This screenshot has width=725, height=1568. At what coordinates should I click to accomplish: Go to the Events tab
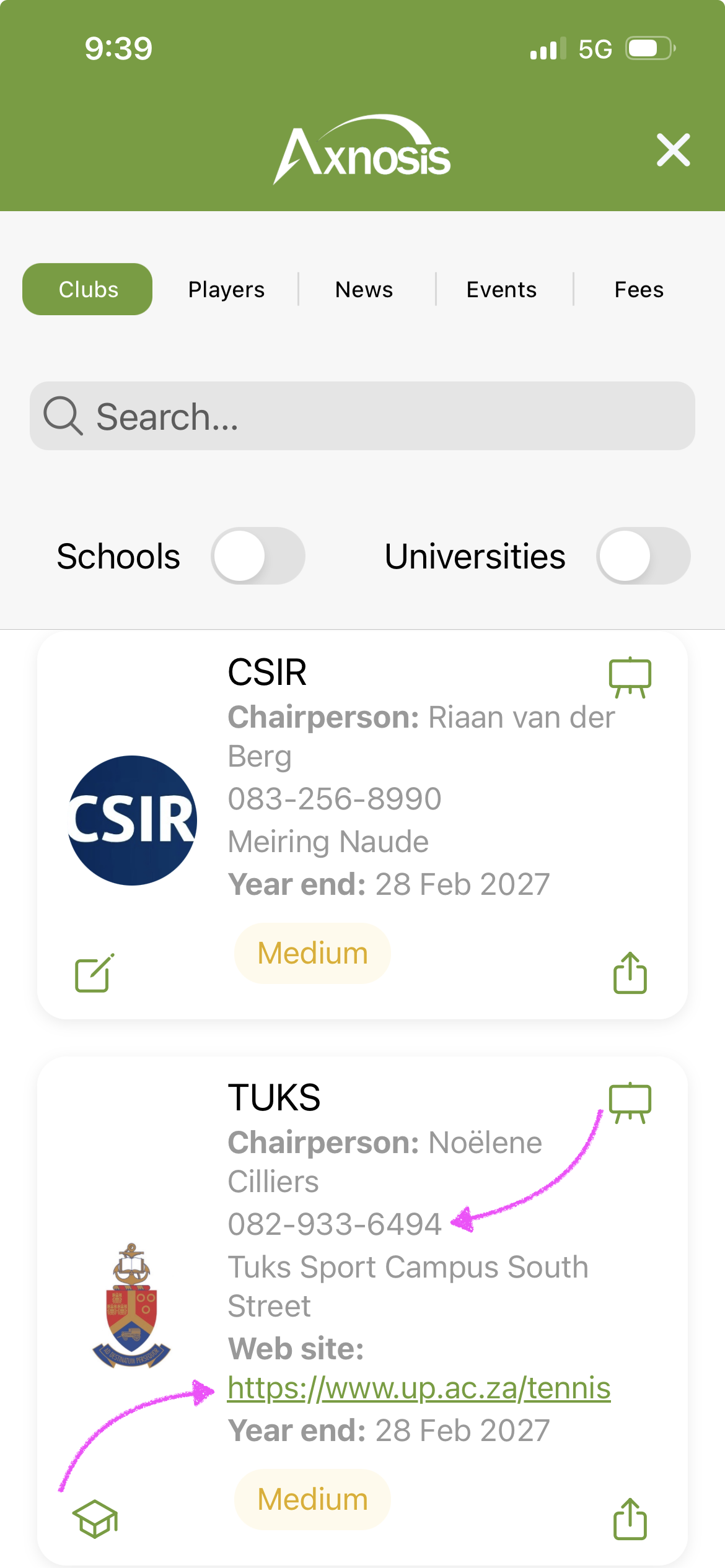[501, 289]
